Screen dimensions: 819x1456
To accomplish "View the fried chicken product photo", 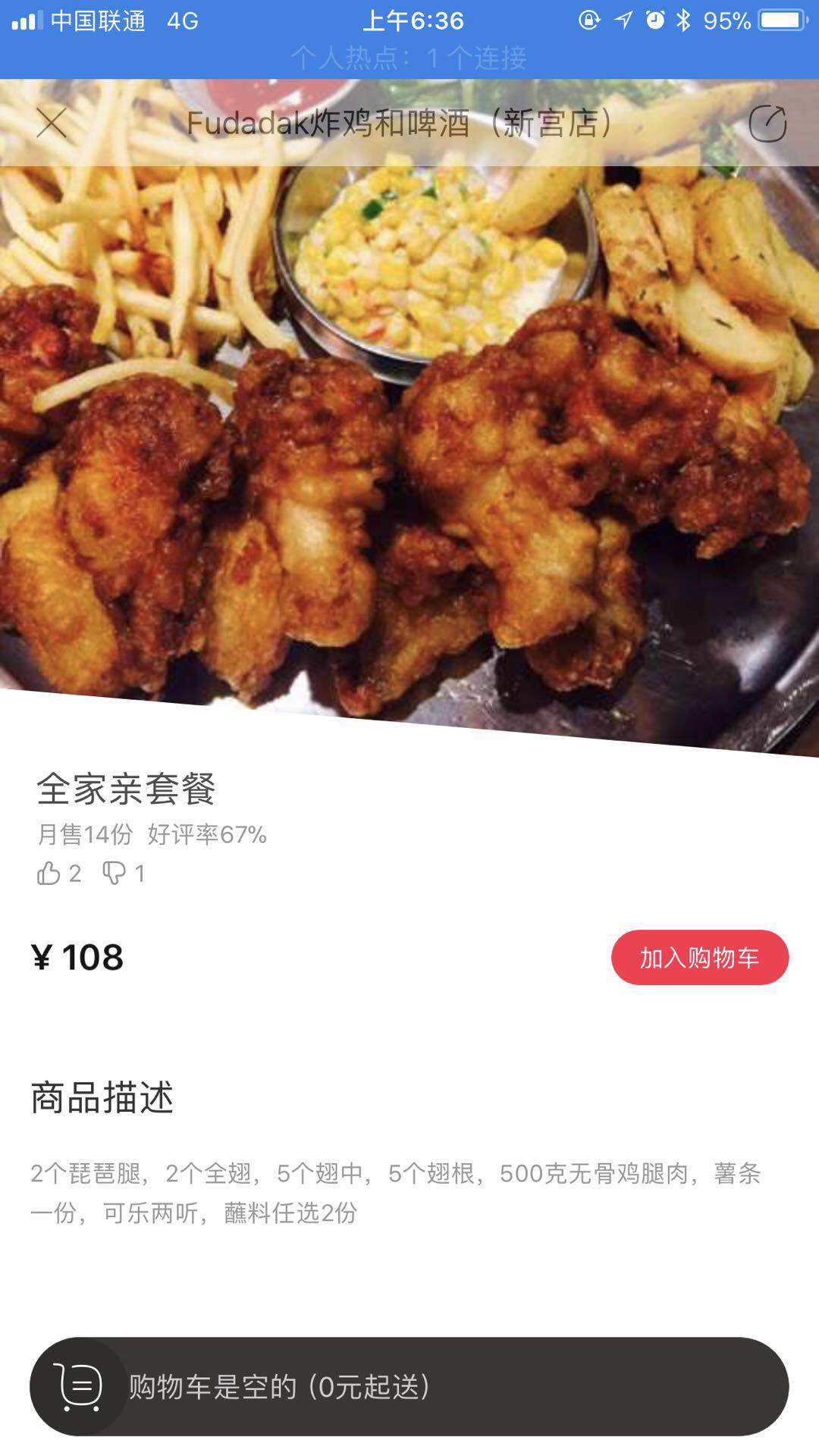I will tap(409, 455).
